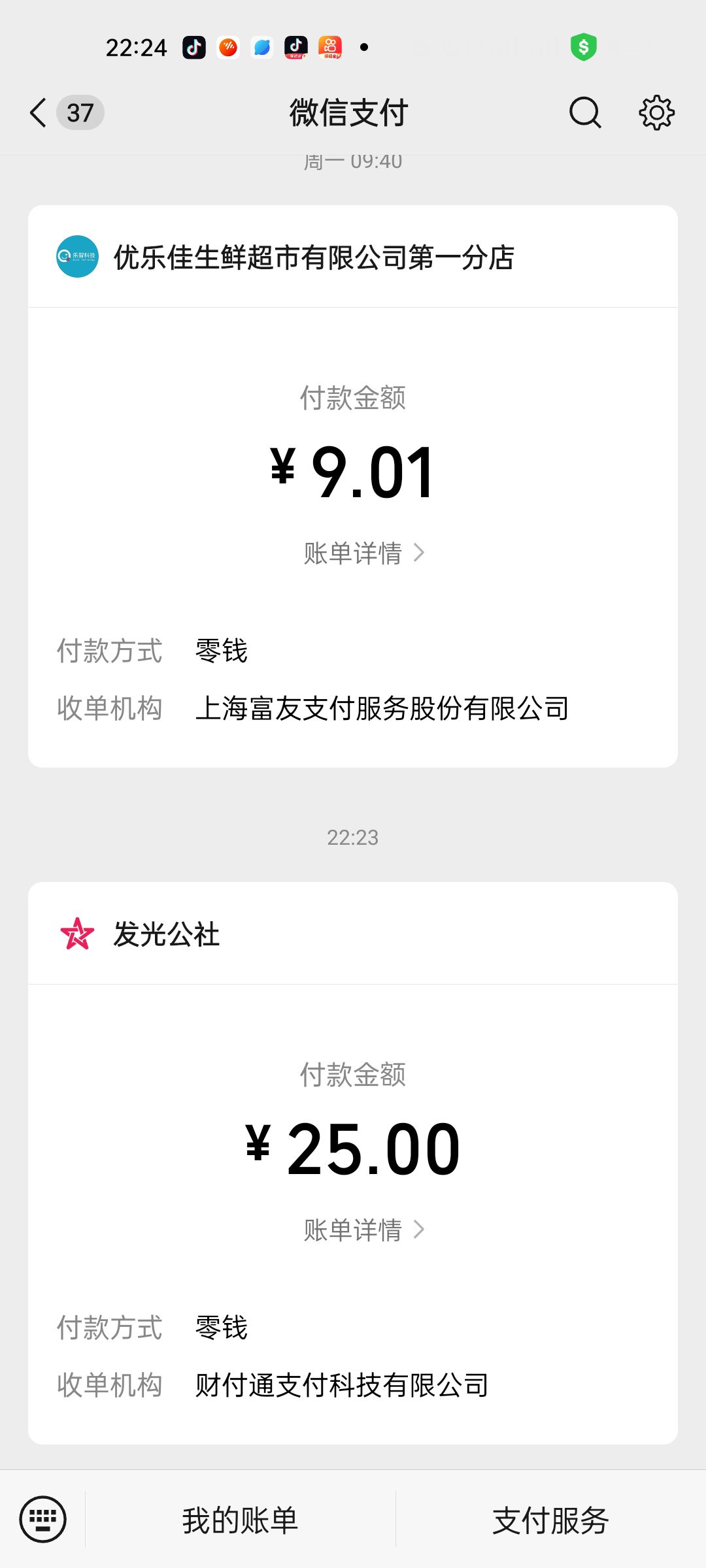Viewport: 706px width, 1568px height.
Task: Open the 支付服务 menu
Action: [550, 1520]
